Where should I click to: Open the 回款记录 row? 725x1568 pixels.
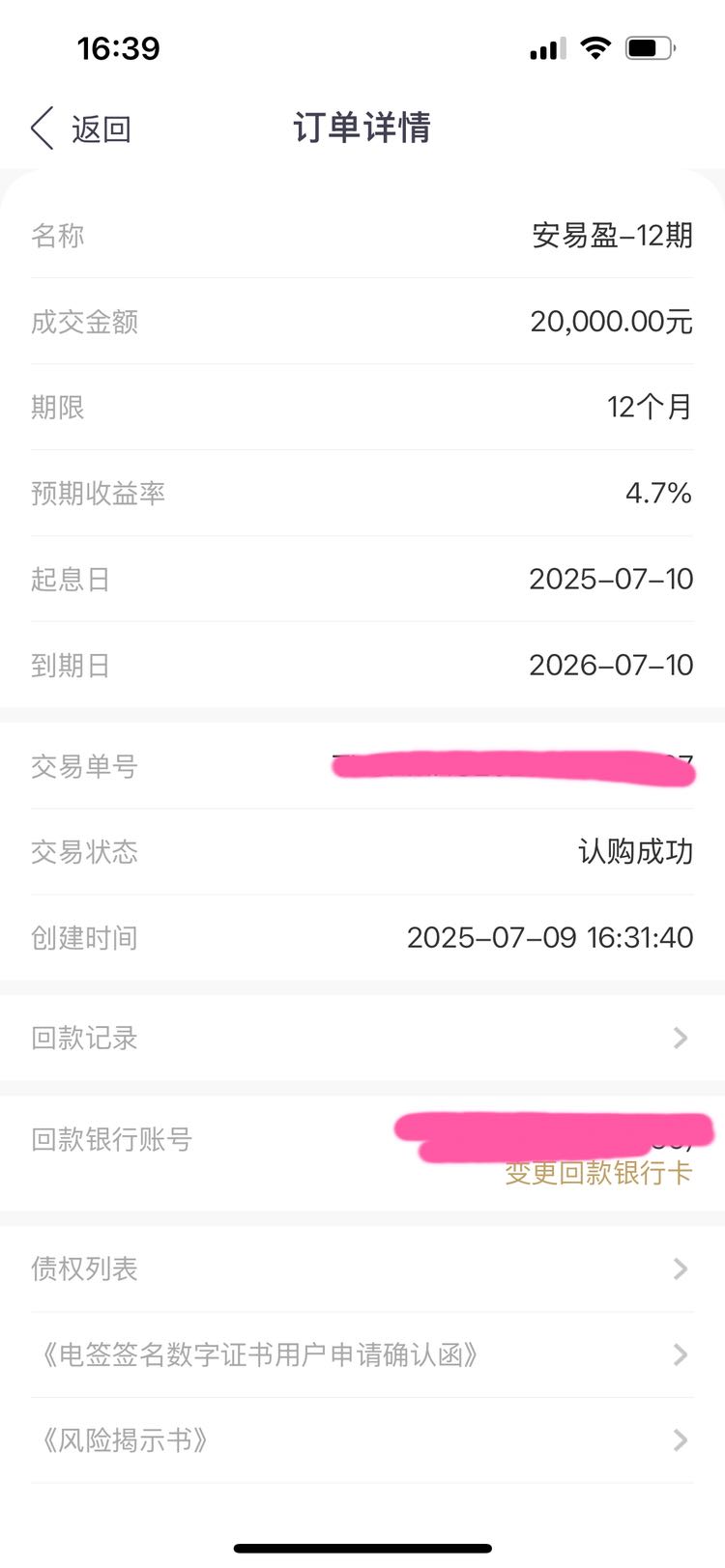(x=362, y=1038)
